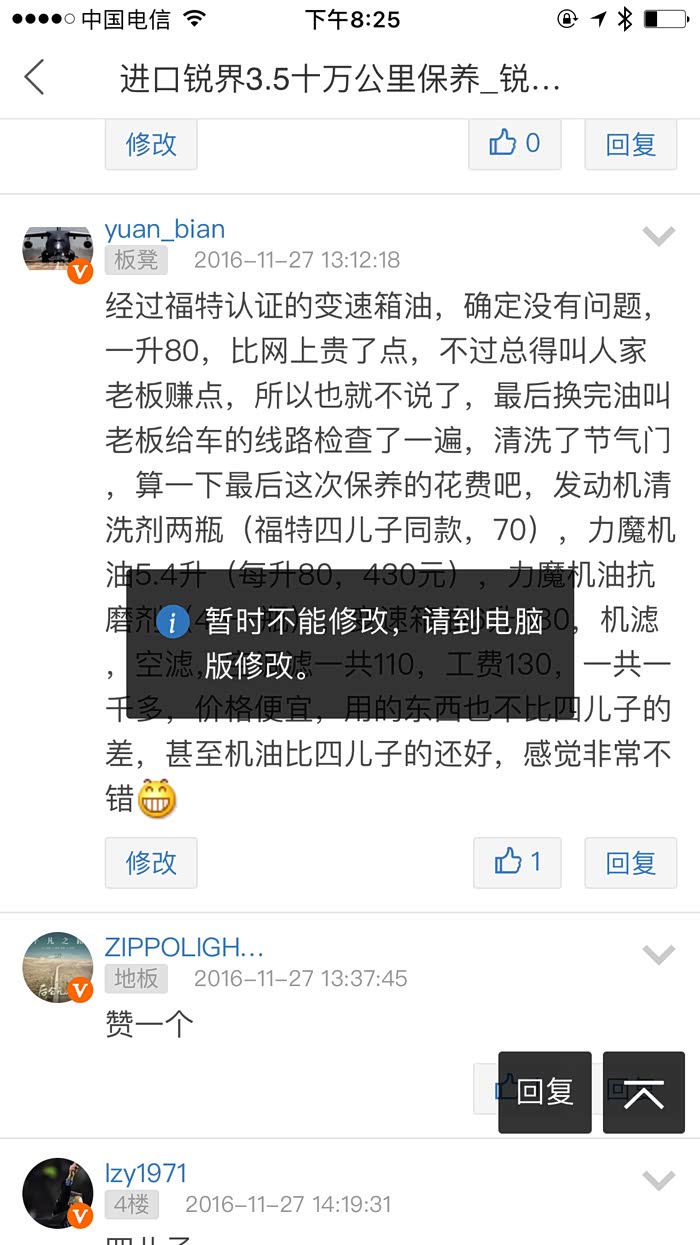Tap 修改 under yuan_bian's post
The height and width of the screenshot is (1245, 700).
pos(151,862)
